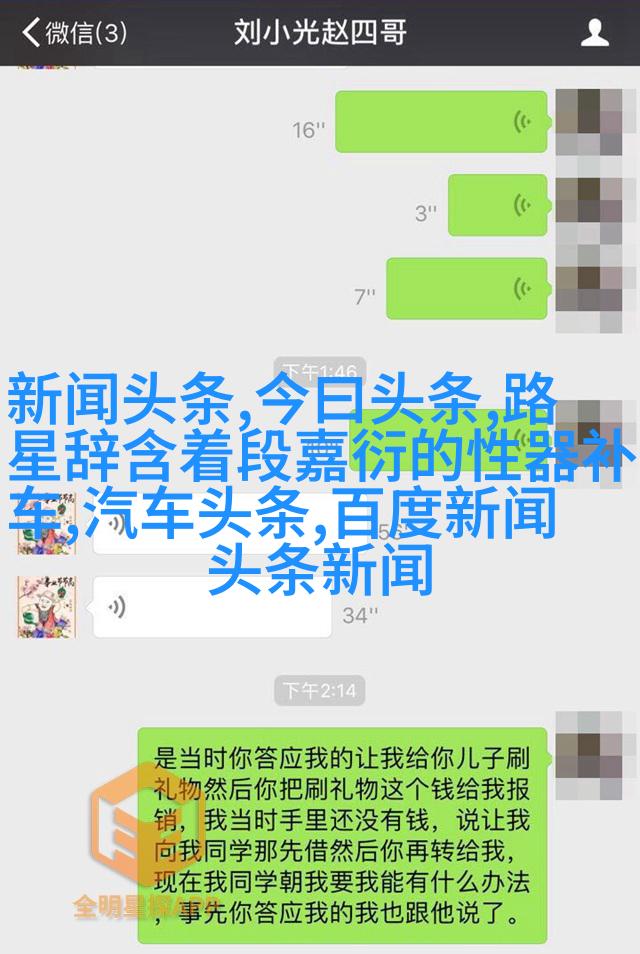Image resolution: width=640 pixels, height=954 pixels.
Task: Open the sender's avatar beside the 34" message
Action: (41, 607)
